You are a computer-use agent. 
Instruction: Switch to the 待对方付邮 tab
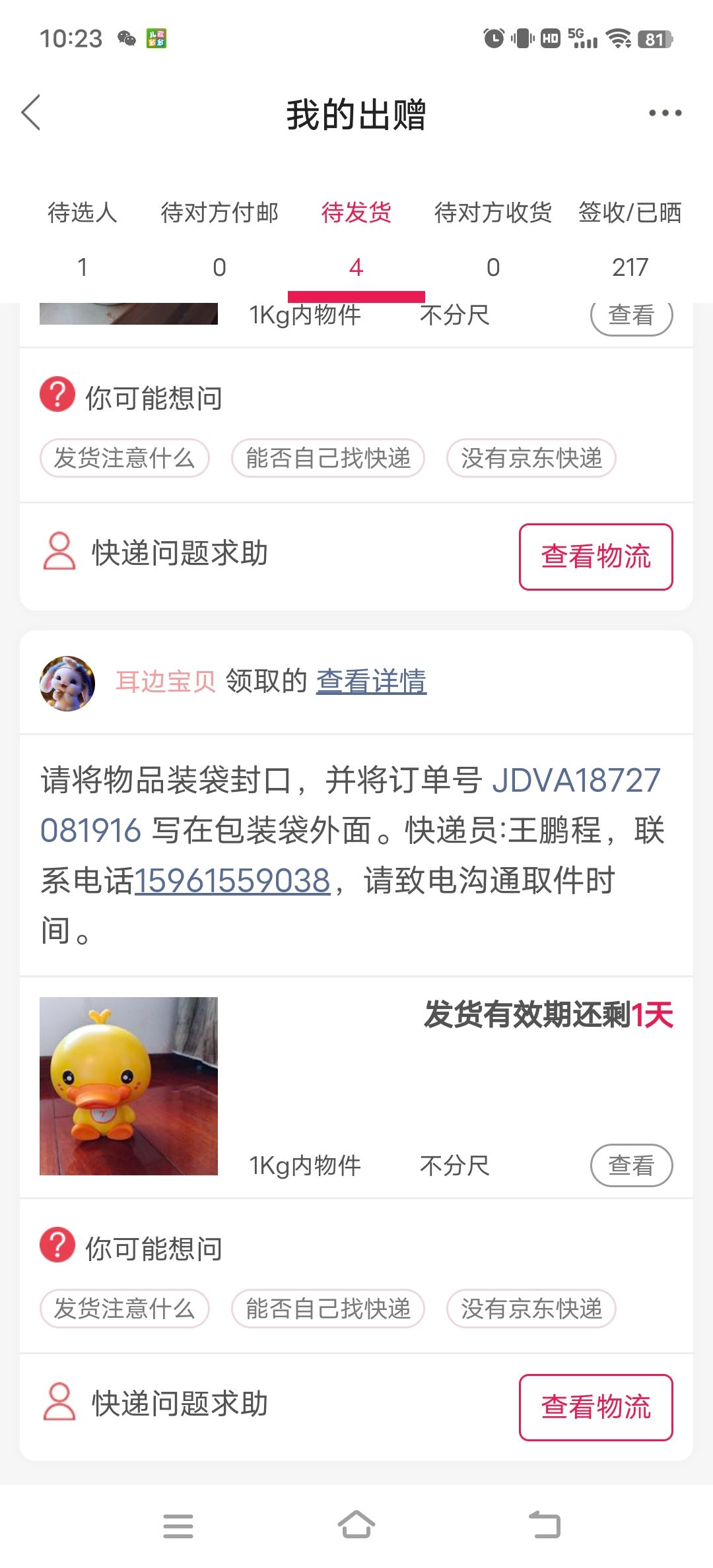pos(219,239)
